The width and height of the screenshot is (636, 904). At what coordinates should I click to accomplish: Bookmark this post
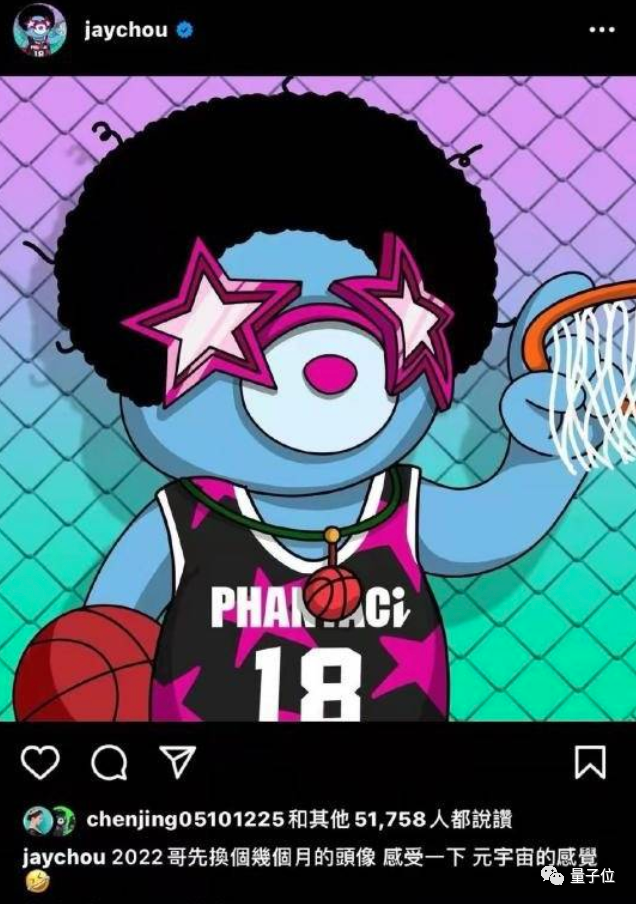point(590,762)
